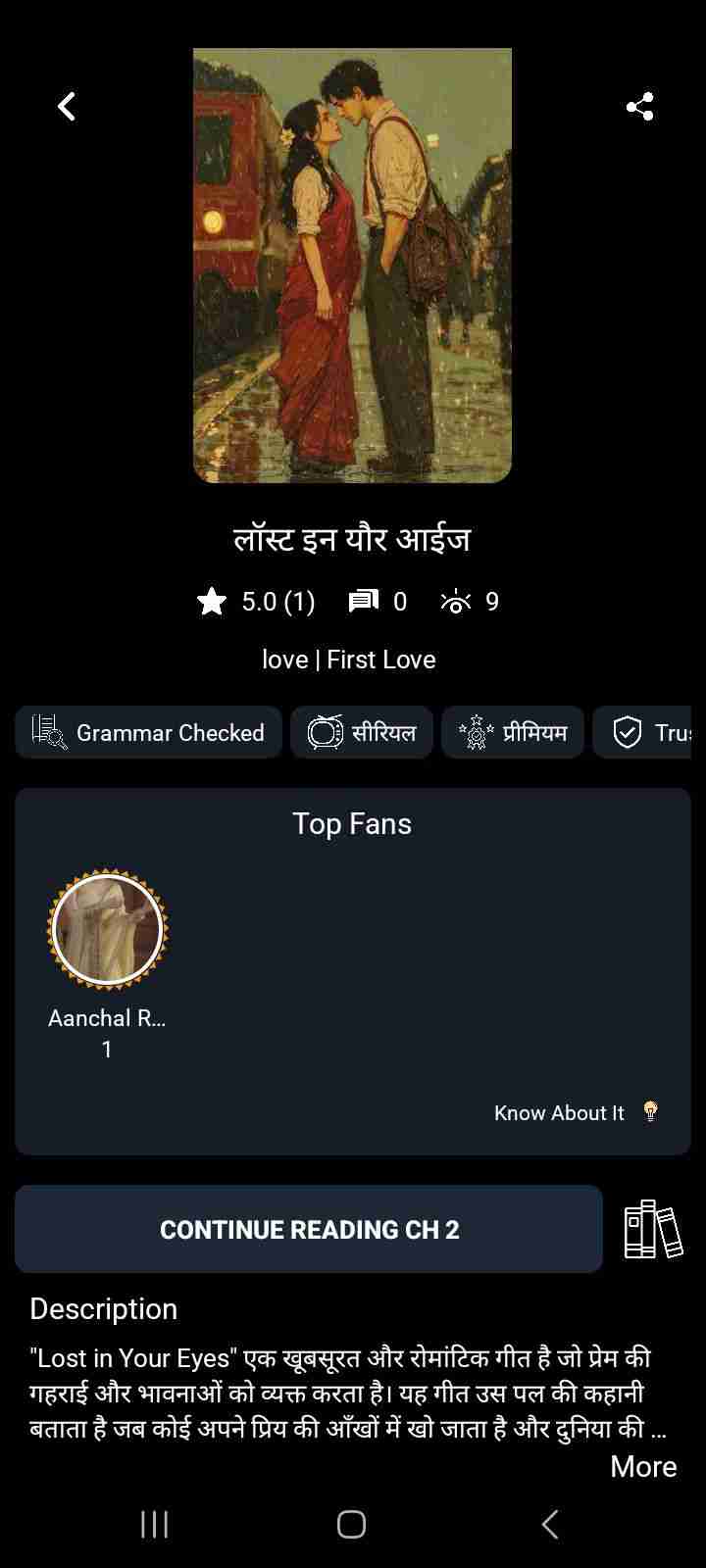Go back using the top-left arrow
Image resolution: width=706 pixels, height=1568 pixels.
(x=67, y=106)
